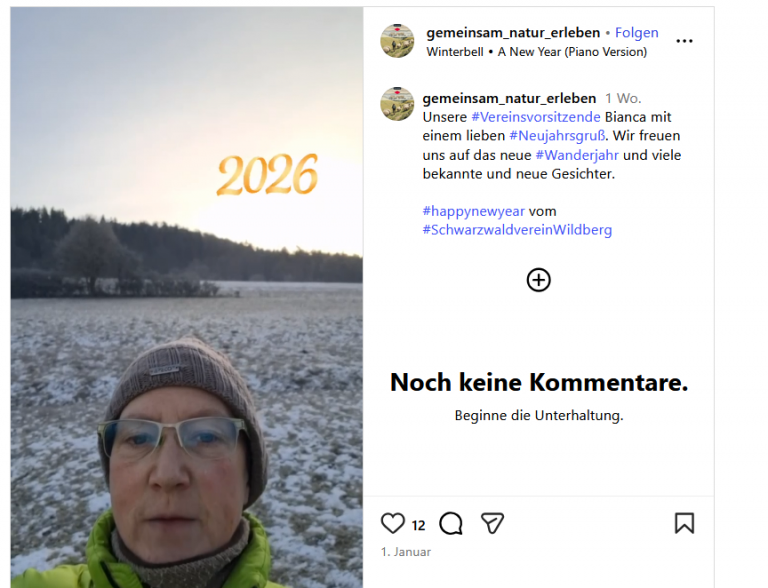
Task: Expand the caption with the plus circle
Action: [538, 280]
